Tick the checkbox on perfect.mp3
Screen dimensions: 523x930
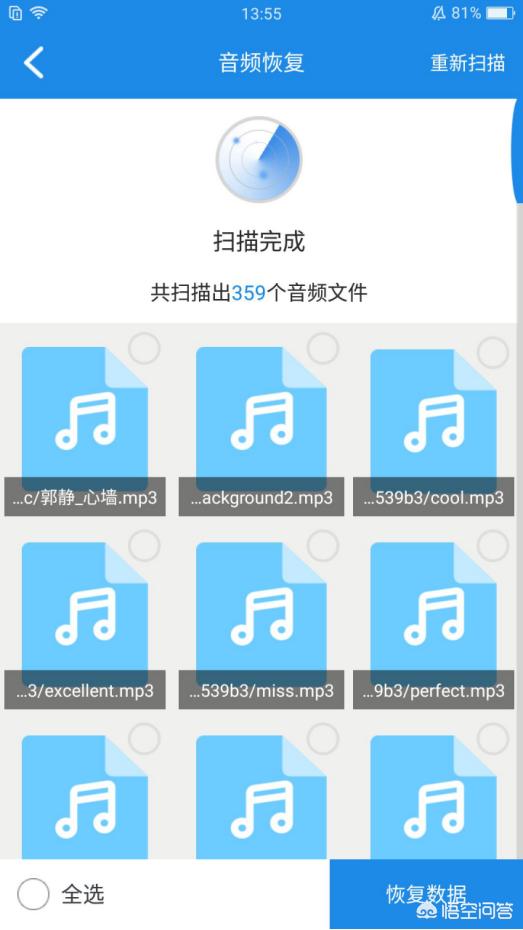[x=493, y=546]
